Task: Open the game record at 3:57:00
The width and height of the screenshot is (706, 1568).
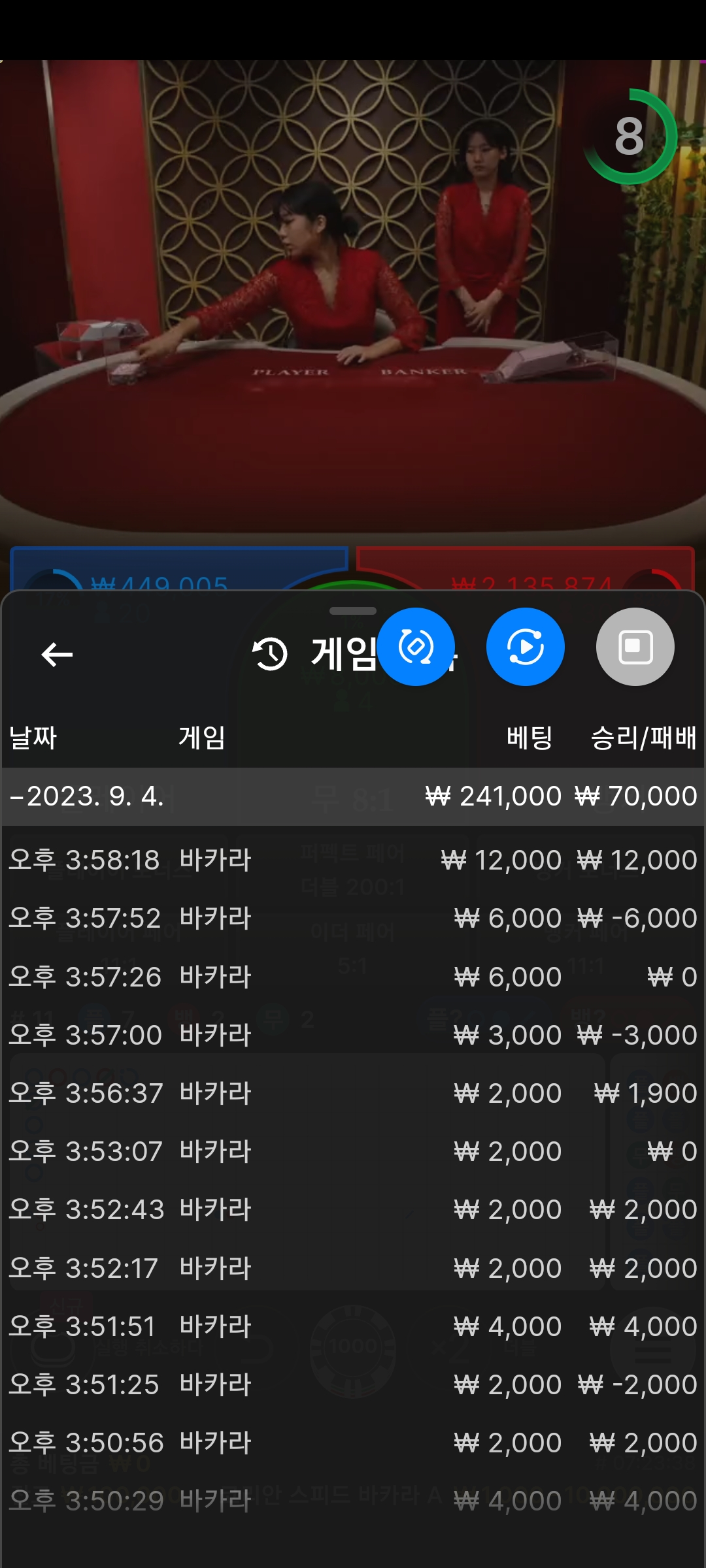Action: pos(353,1035)
